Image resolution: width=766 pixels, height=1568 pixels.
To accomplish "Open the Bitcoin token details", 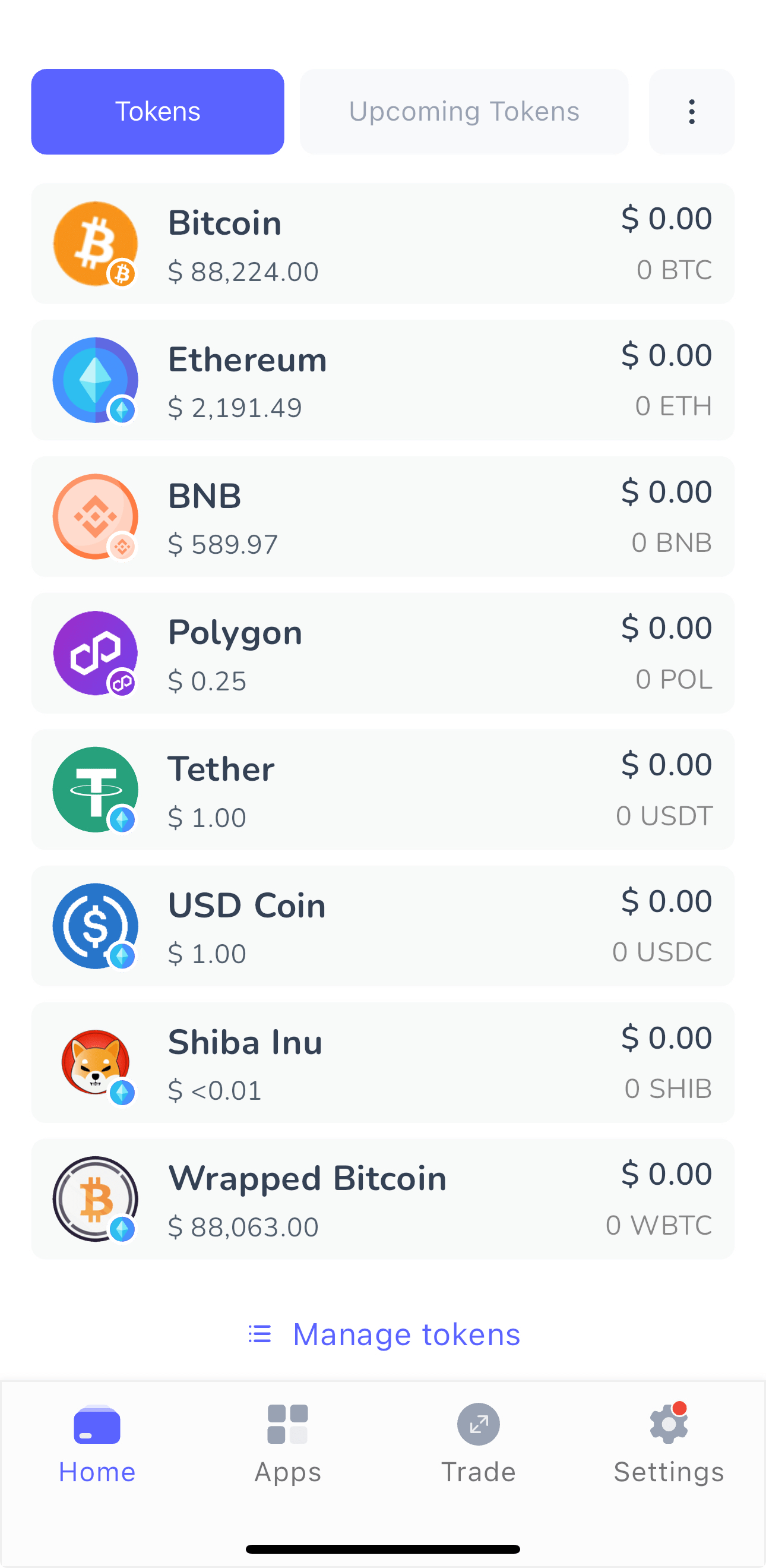I will click(x=382, y=243).
